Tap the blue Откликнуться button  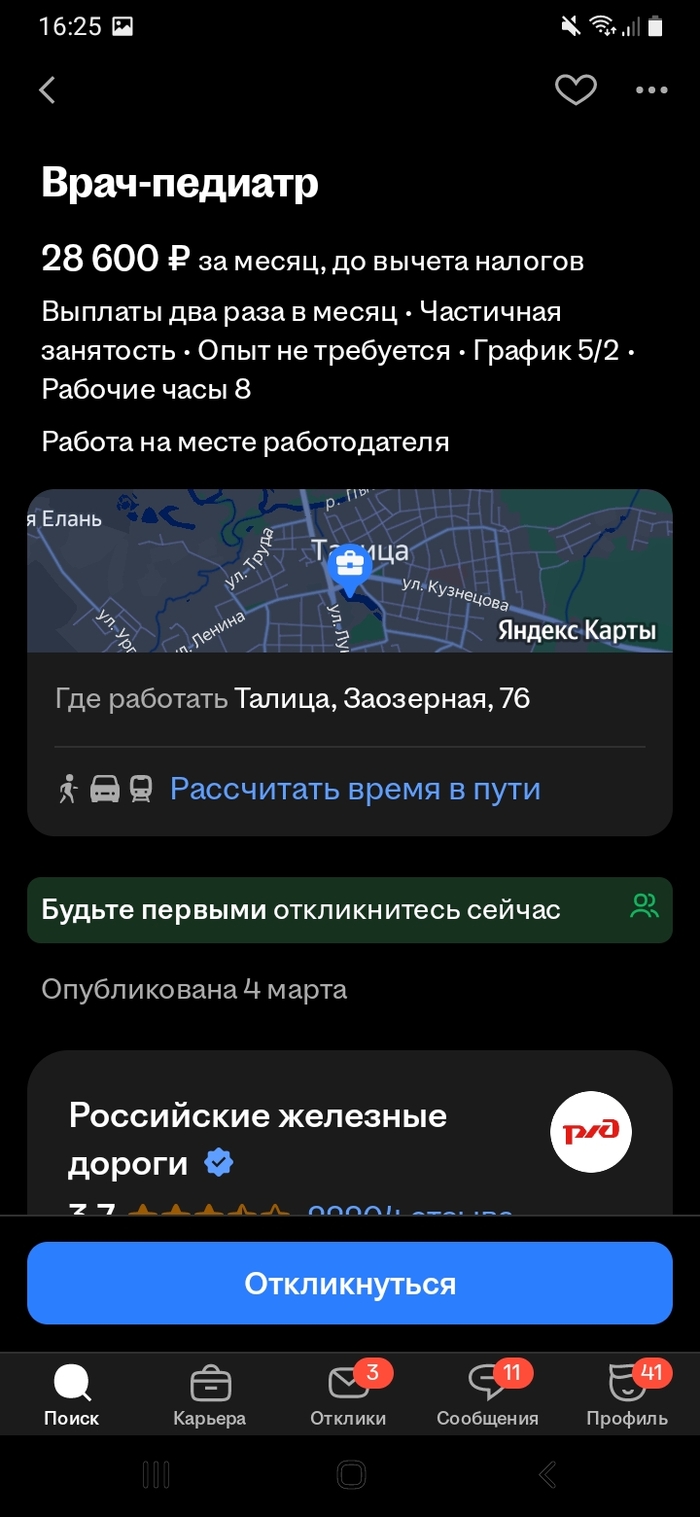click(x=349, y=1283)
